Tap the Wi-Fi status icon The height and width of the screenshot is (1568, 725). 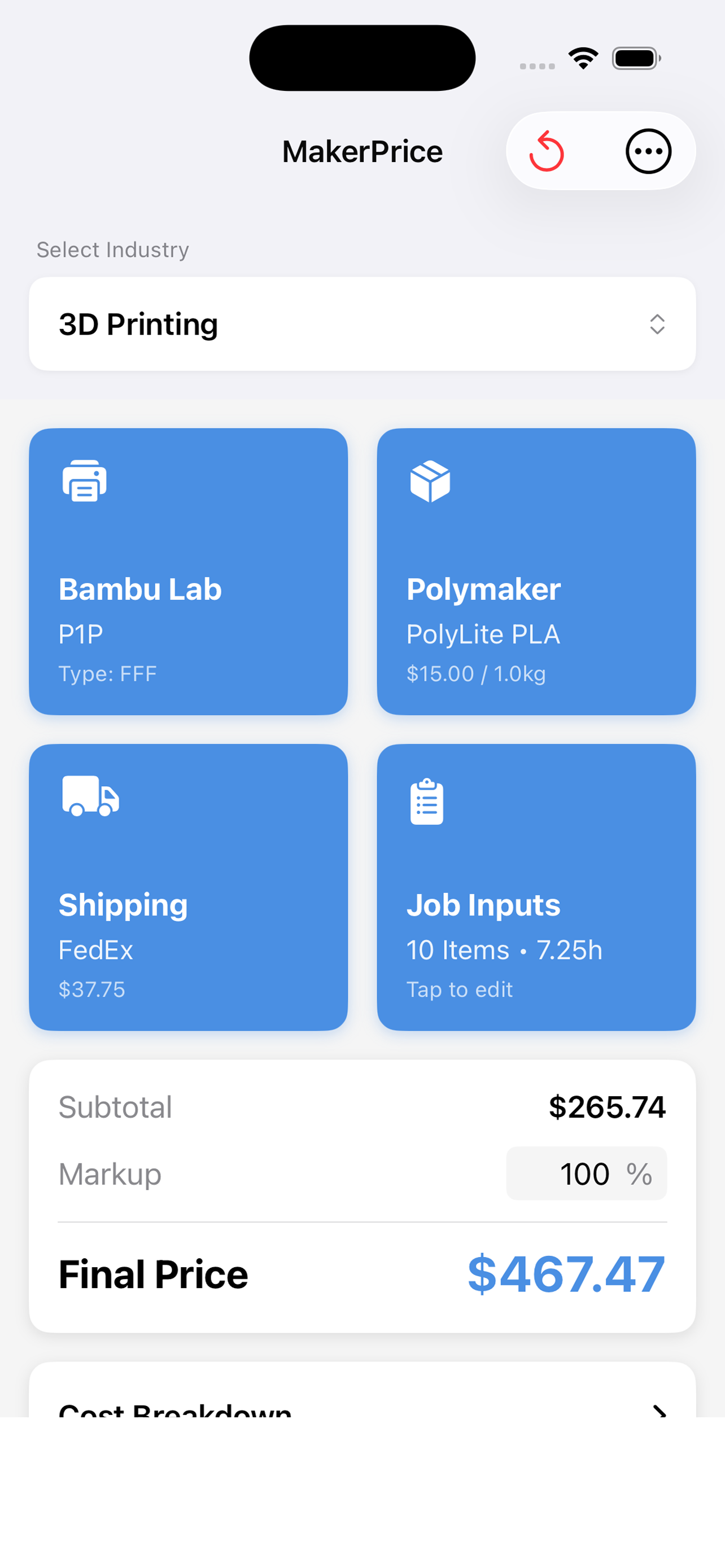point(583,56)
